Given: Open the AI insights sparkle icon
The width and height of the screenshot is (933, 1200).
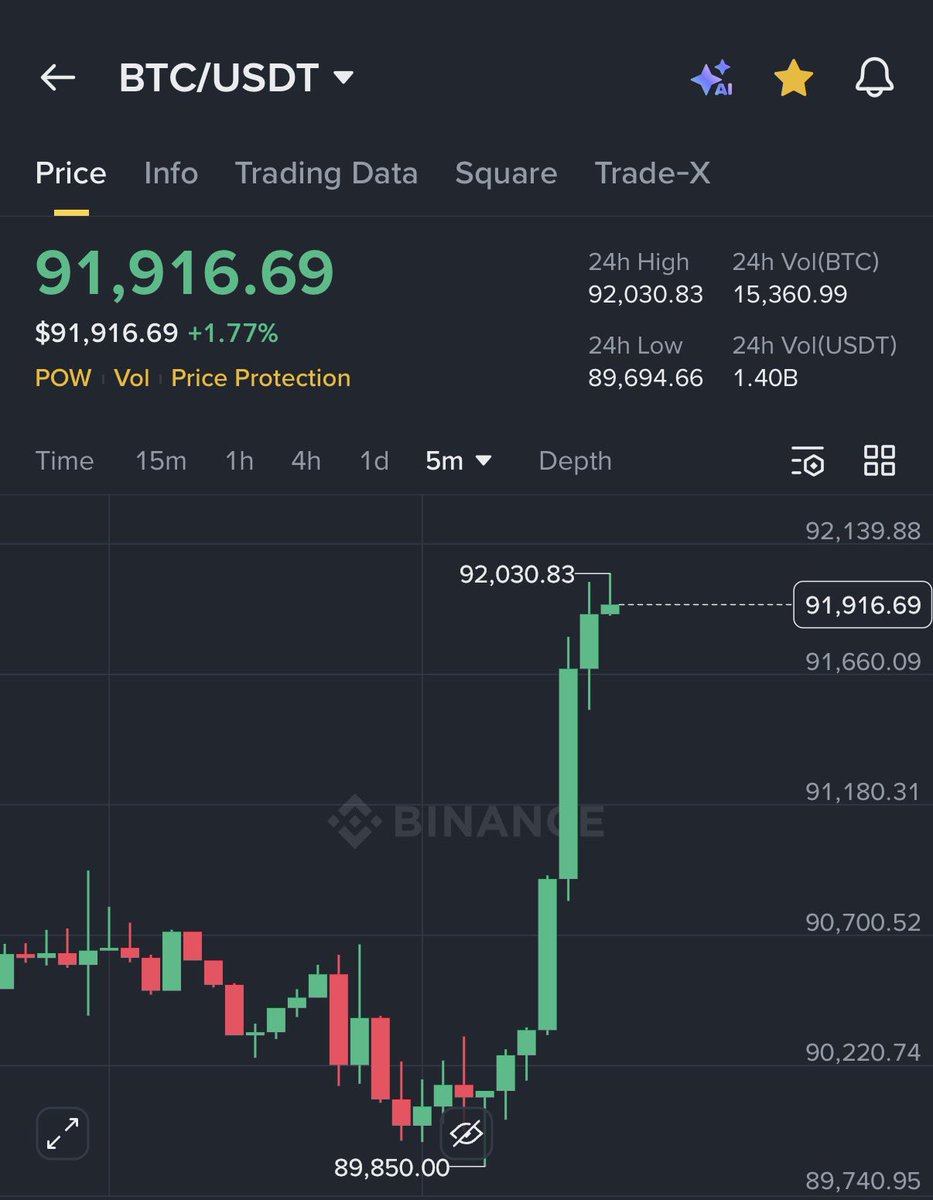Looking at the screenshot, I should [x=712, y=78].
